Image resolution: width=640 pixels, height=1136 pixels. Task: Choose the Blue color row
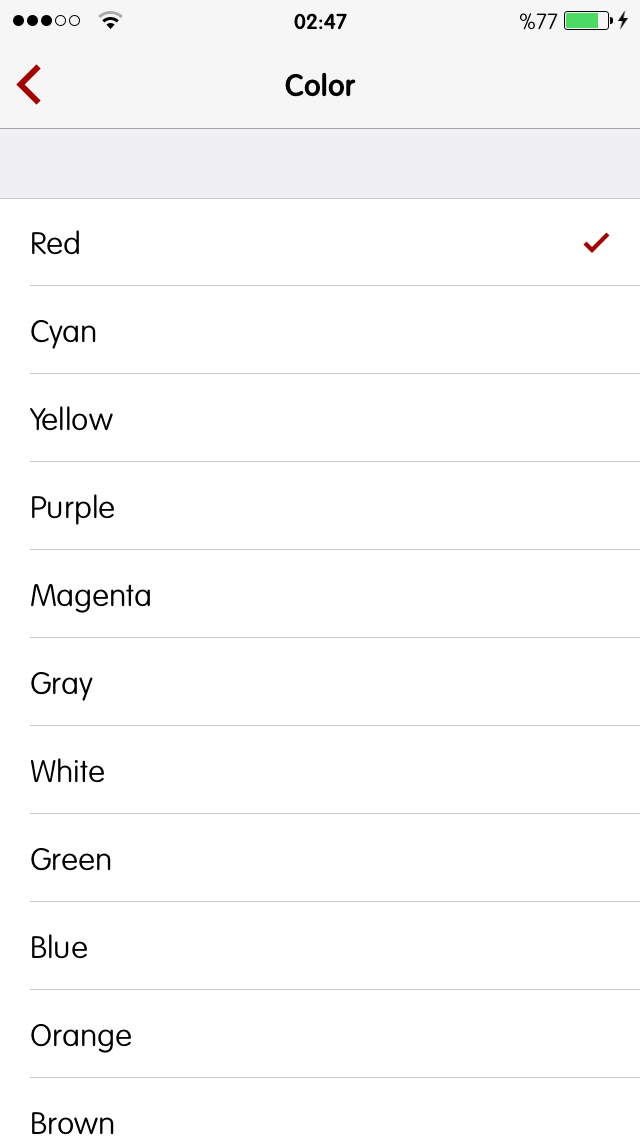(x=320, y=946)
